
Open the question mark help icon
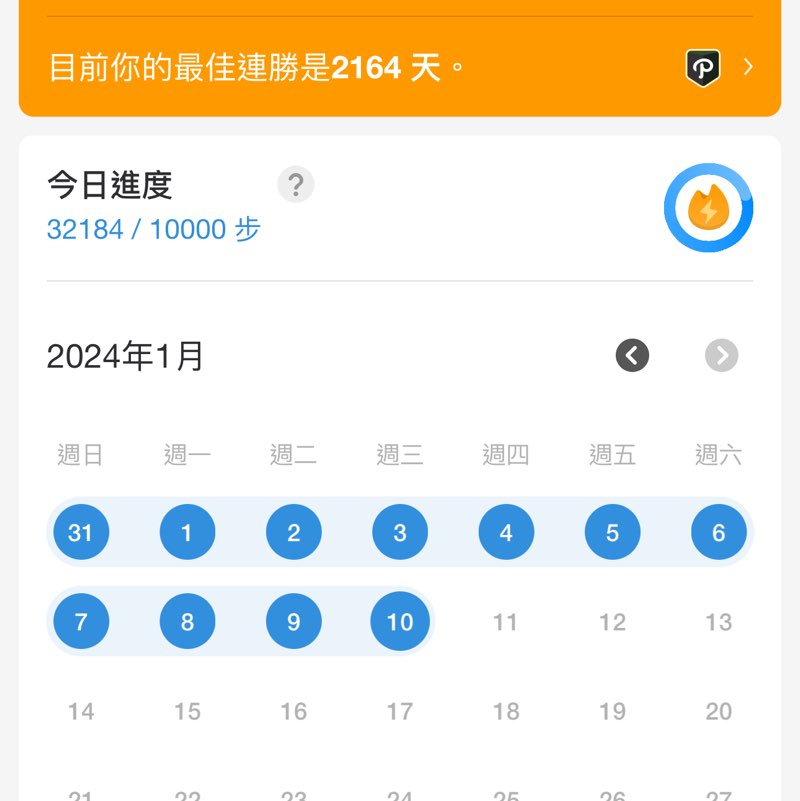(x=295, y=185)
